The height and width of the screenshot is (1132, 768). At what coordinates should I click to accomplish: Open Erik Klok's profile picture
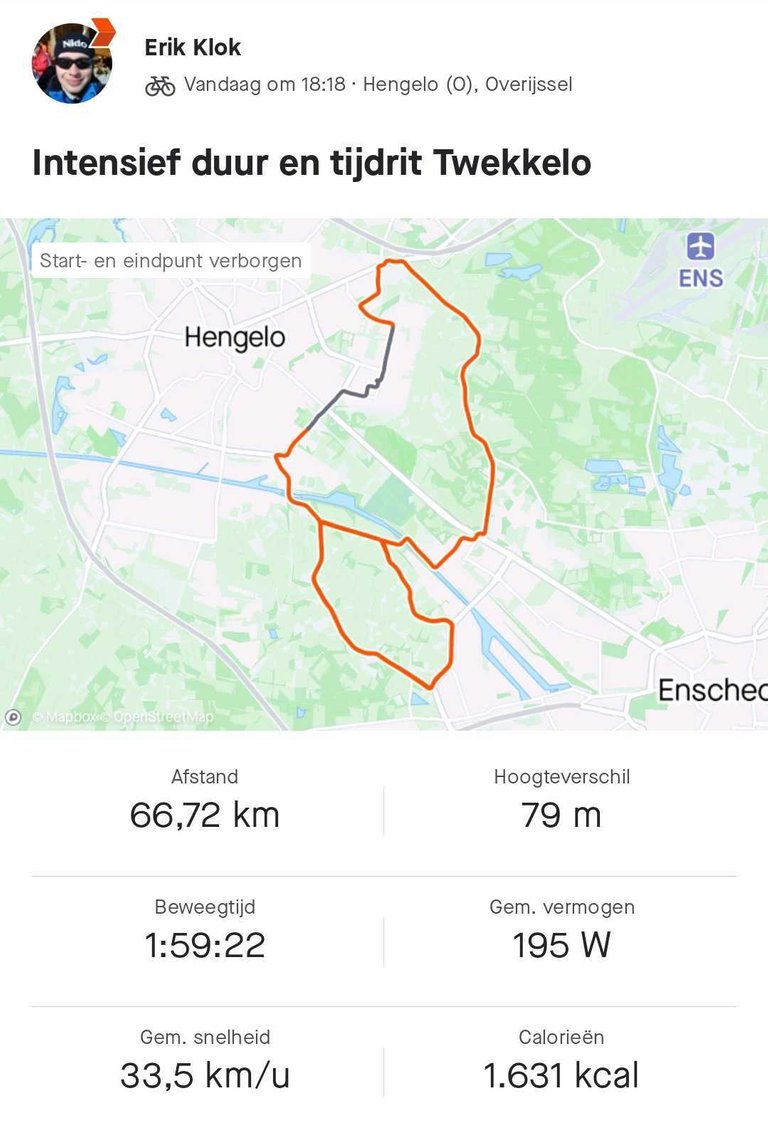pyautogui.click(x=72, y=63)
